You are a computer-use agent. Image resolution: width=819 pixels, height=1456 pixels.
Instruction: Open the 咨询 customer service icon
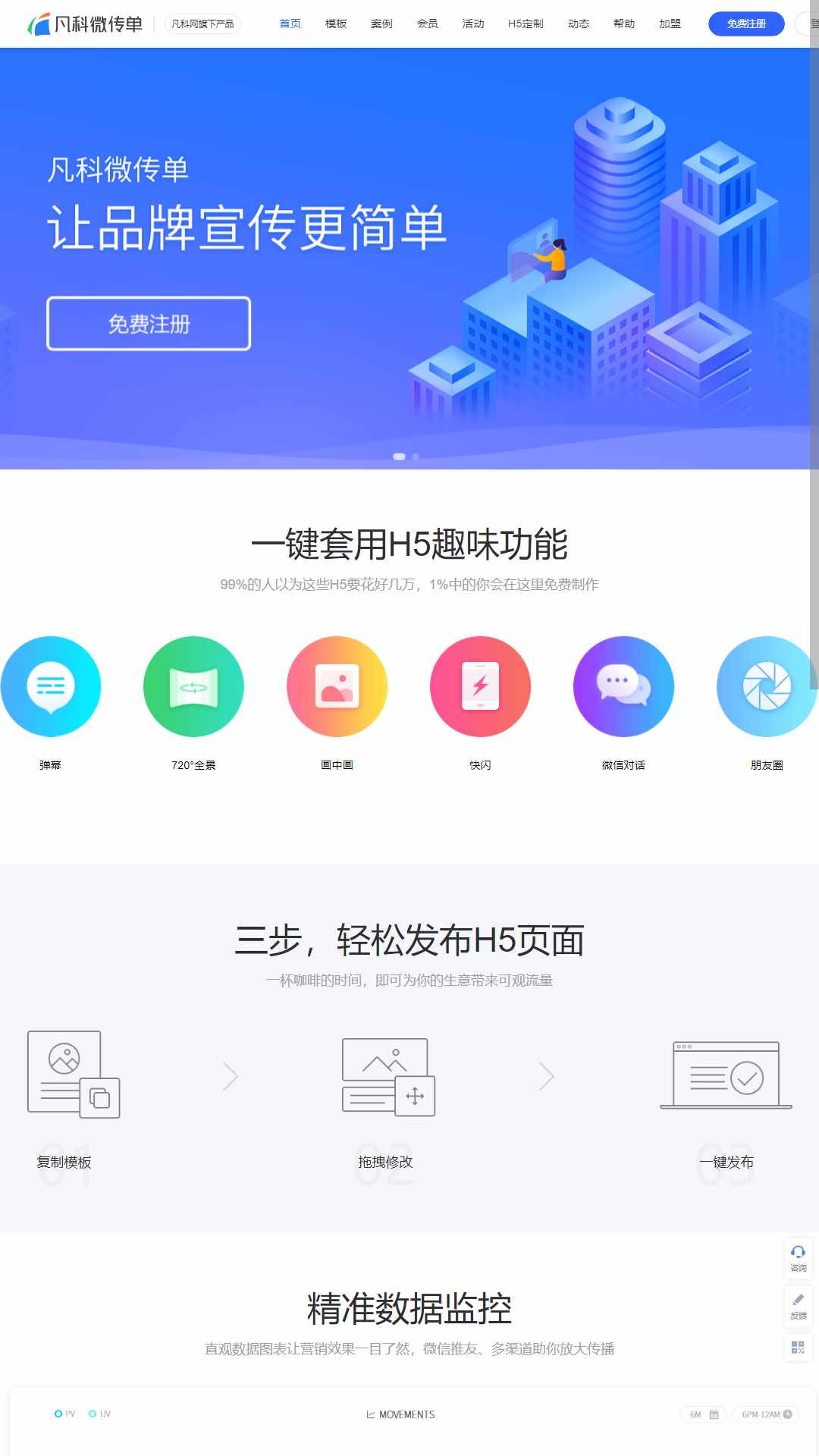click(x=799, y=1258)
